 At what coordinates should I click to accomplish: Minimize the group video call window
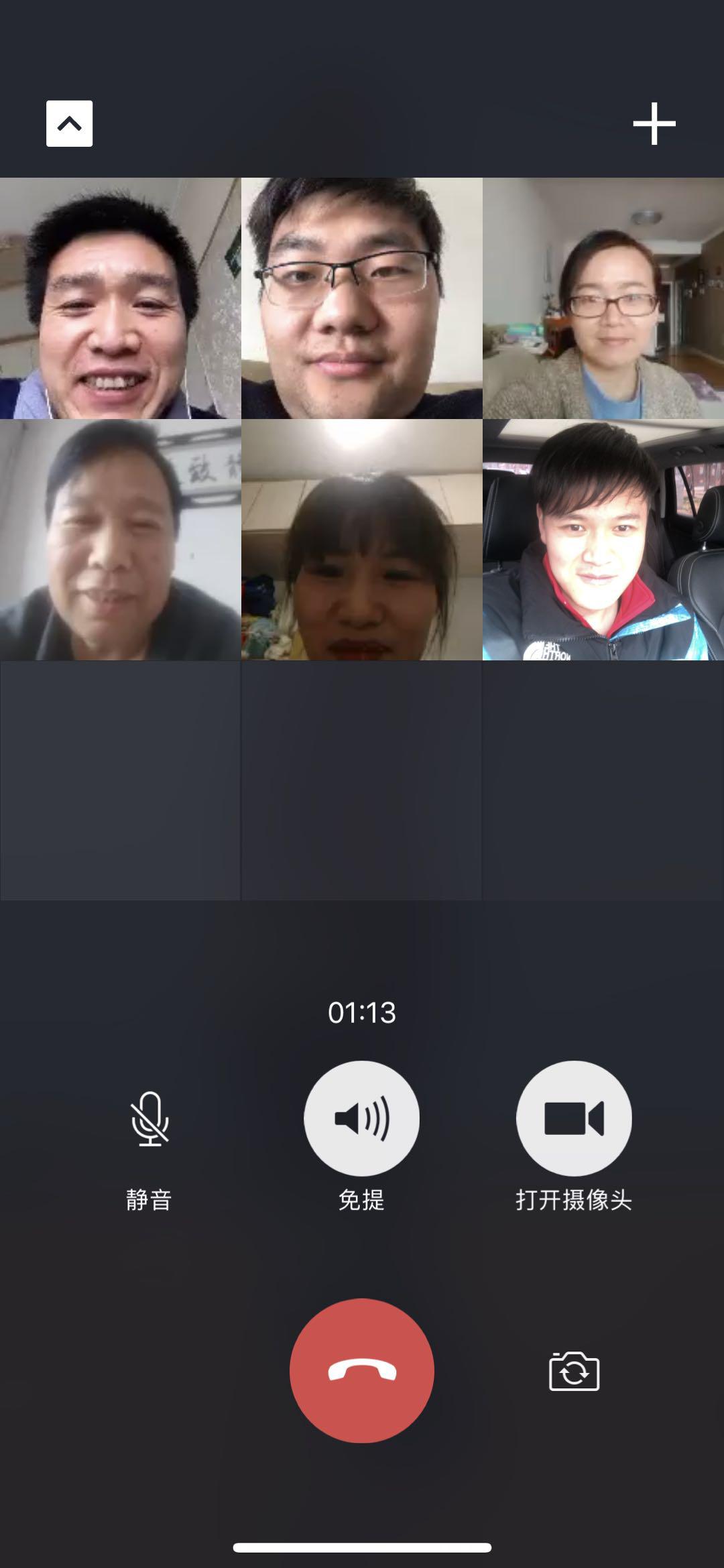(x=69, y=123)
